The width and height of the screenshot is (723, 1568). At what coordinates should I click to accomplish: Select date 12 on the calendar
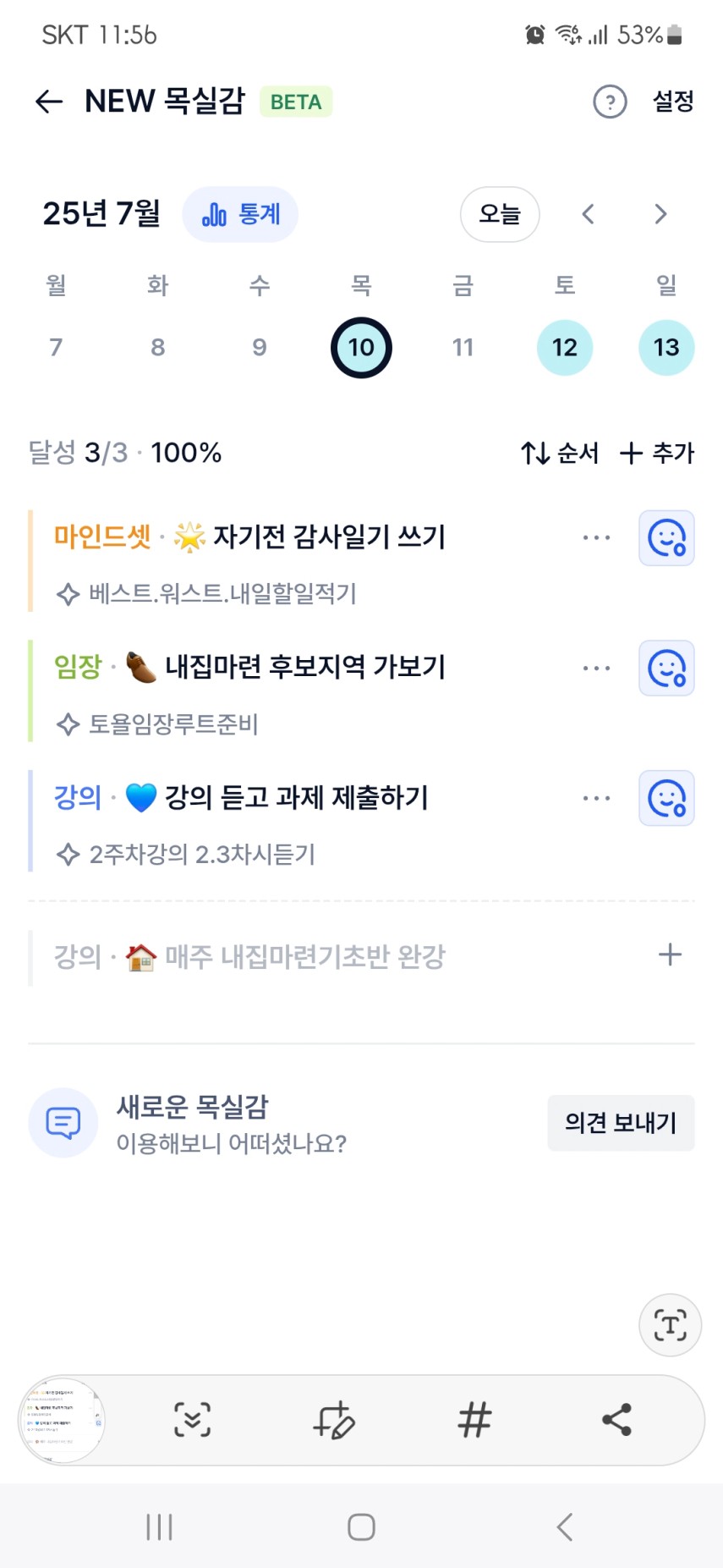click(565, 348)
